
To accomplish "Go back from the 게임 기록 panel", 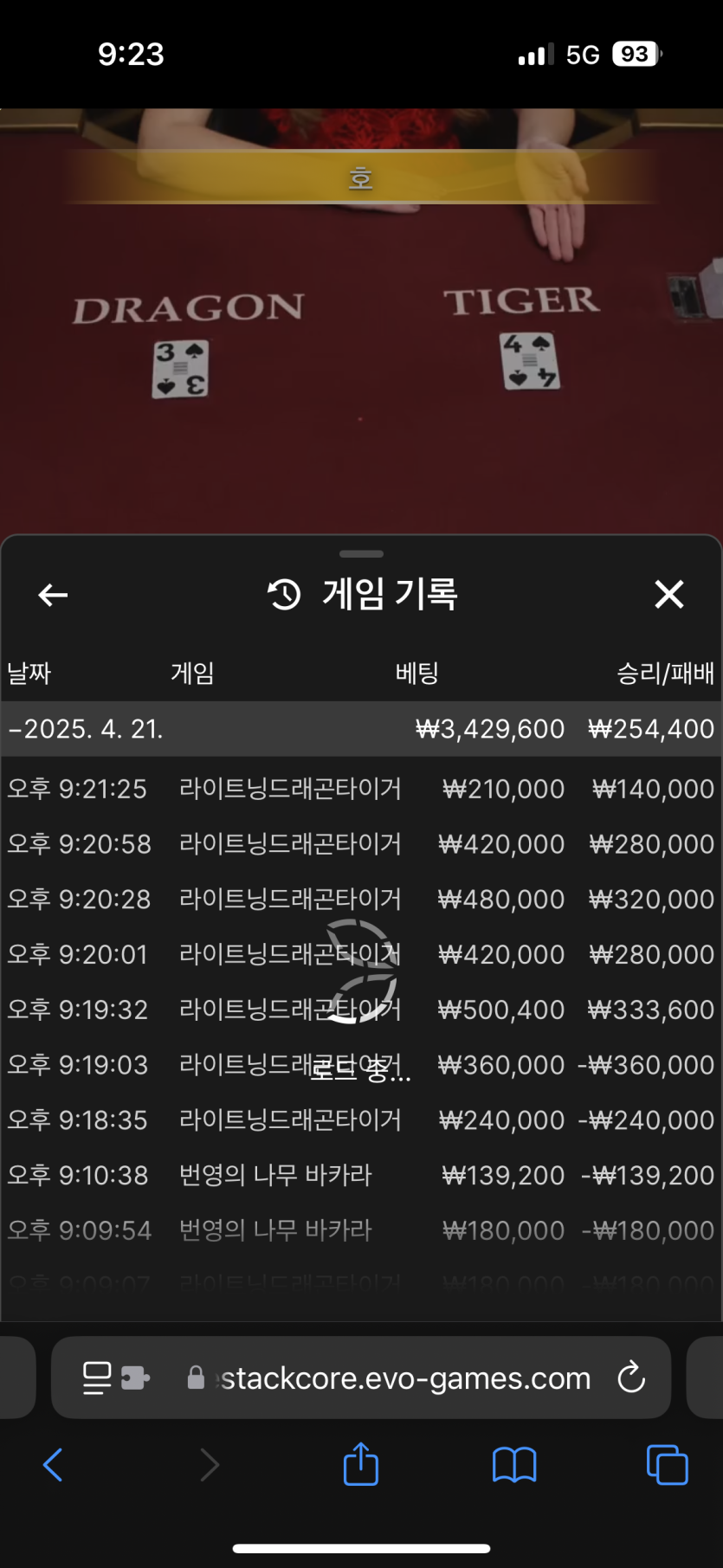I will point(53,595).
